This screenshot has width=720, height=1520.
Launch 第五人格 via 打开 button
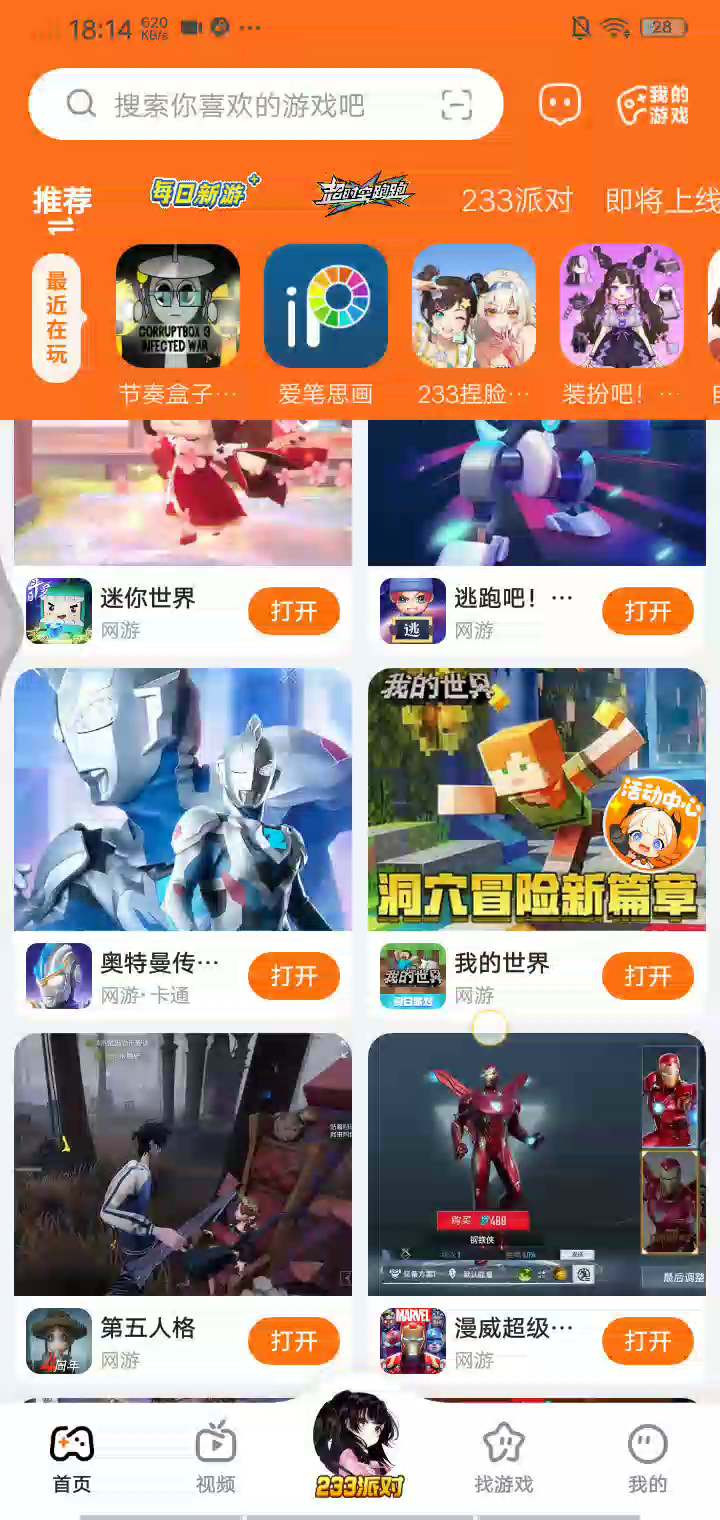294,1341
